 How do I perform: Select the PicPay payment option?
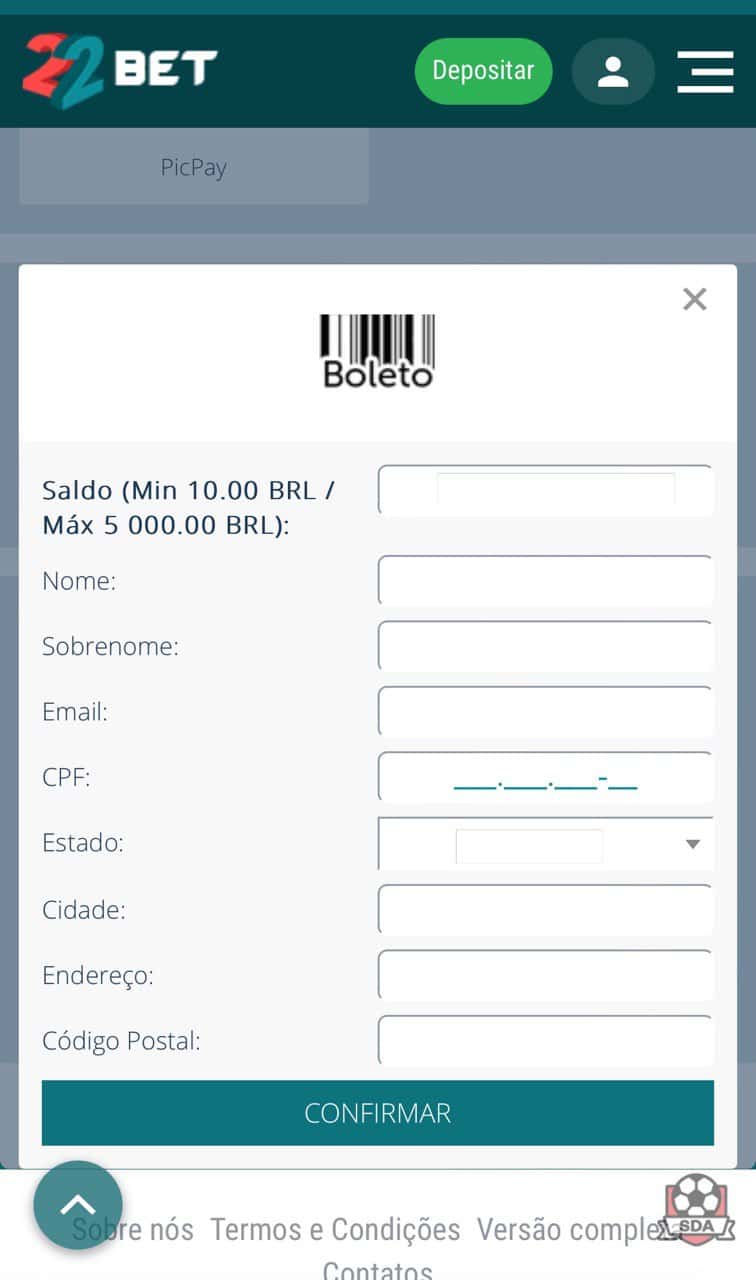point(194,167)
